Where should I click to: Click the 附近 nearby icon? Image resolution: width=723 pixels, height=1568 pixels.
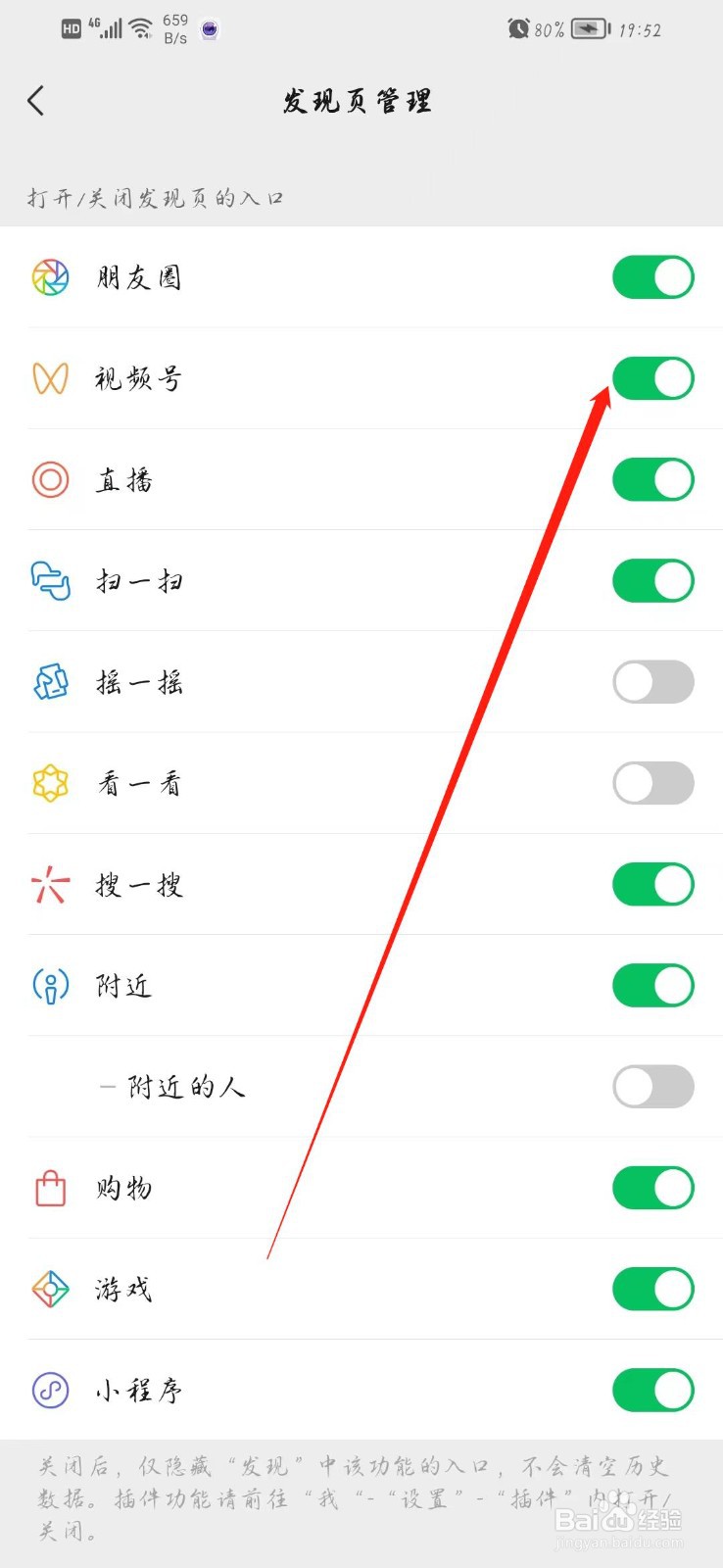coord(50,985)
